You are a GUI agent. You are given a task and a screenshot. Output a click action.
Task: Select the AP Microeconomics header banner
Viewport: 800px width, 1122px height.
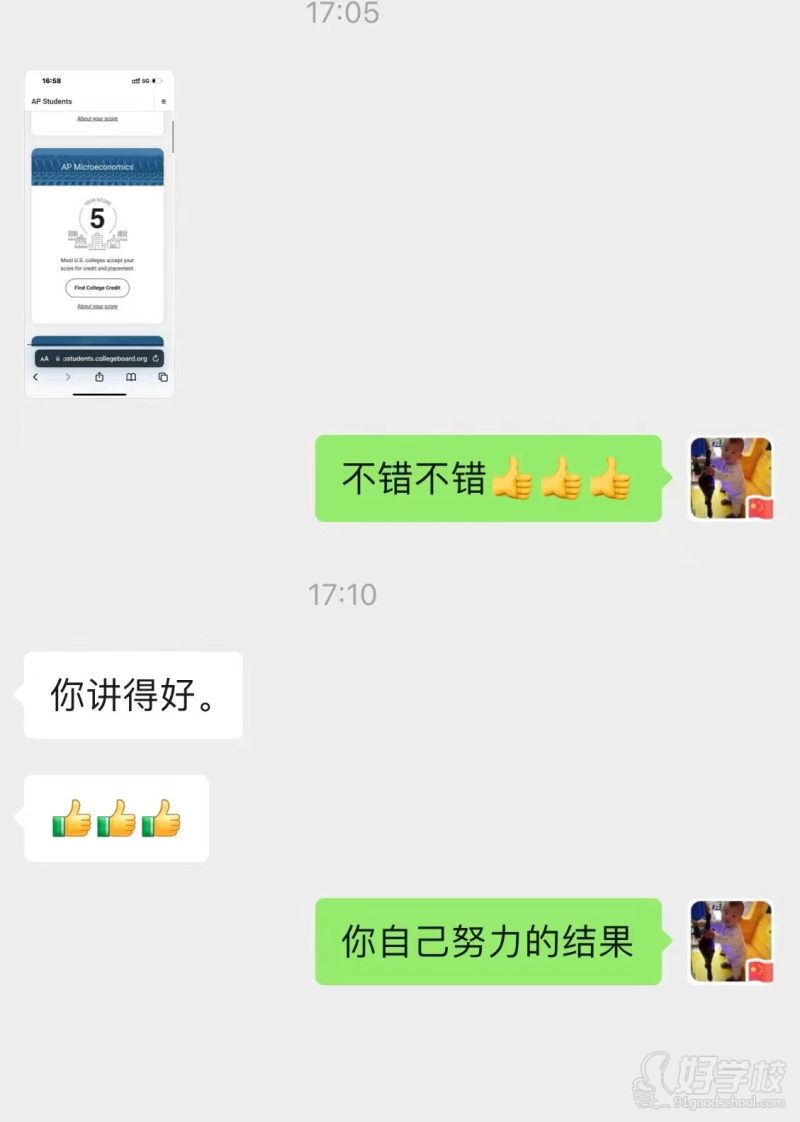point(98,167)
